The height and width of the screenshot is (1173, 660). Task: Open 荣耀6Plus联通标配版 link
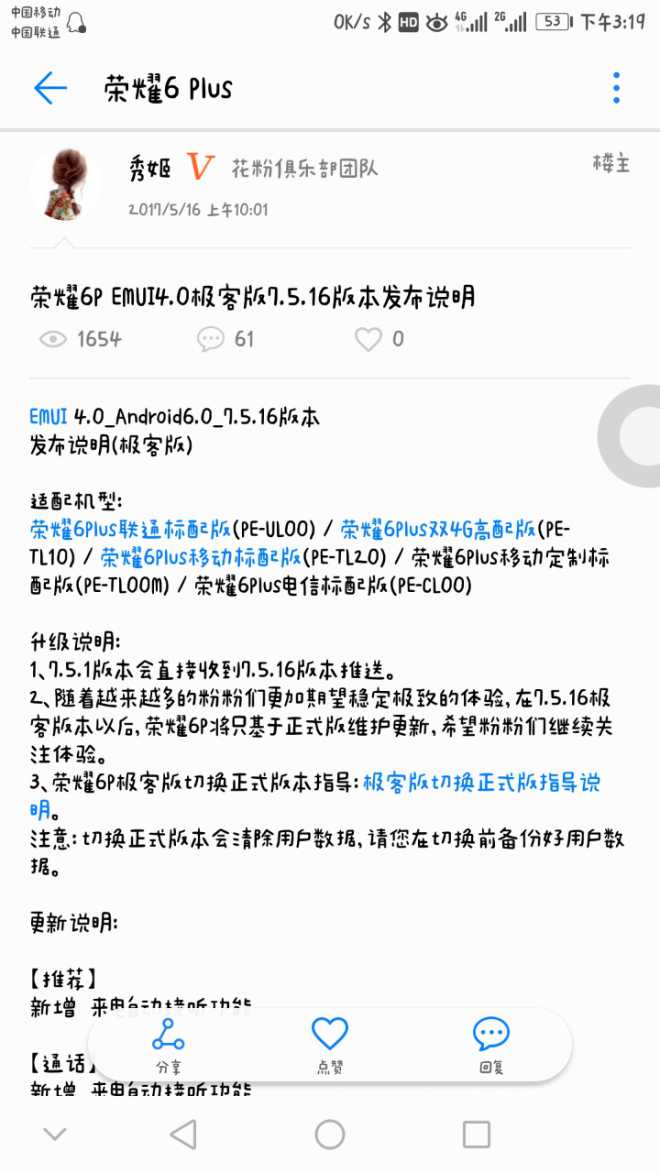[130, 528]
